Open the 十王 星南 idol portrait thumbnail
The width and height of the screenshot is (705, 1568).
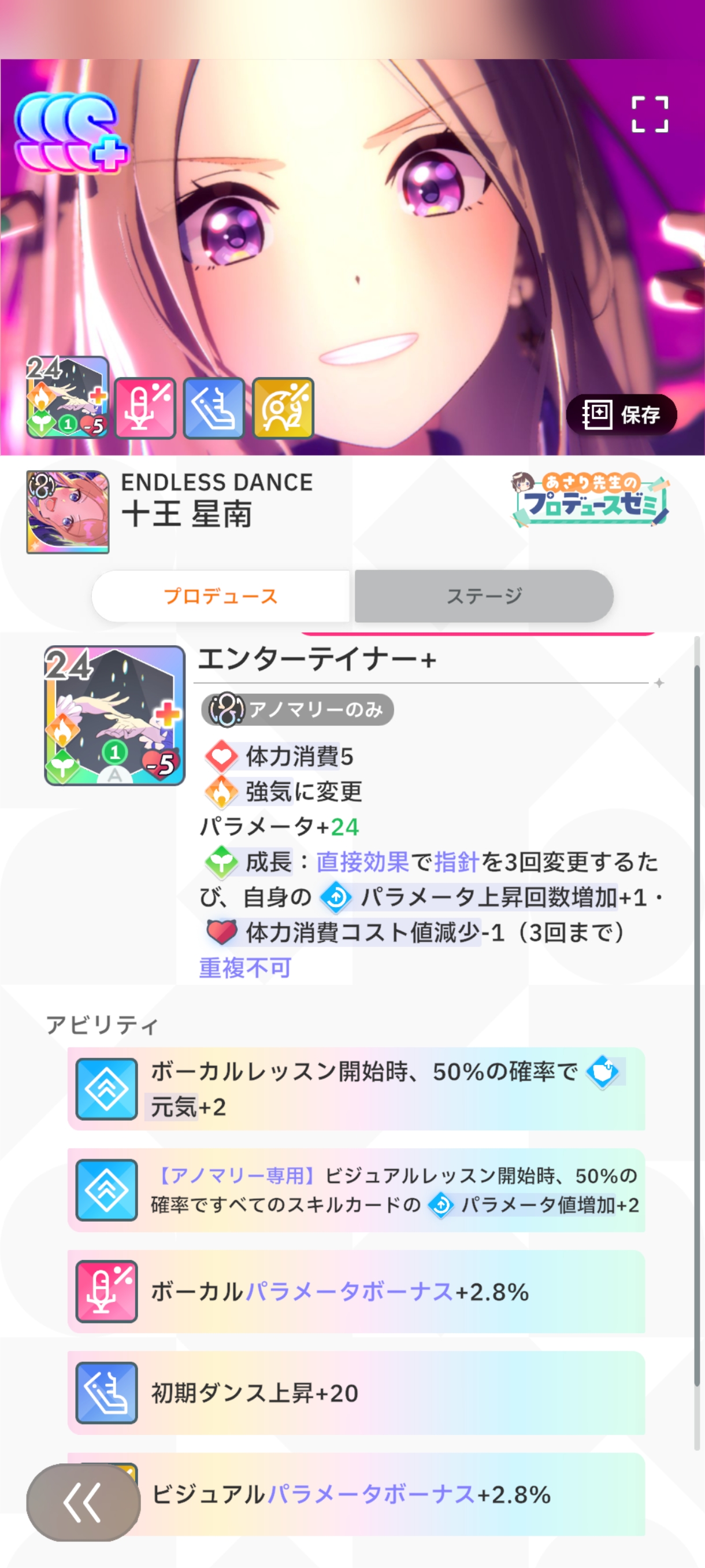(68, 511)
